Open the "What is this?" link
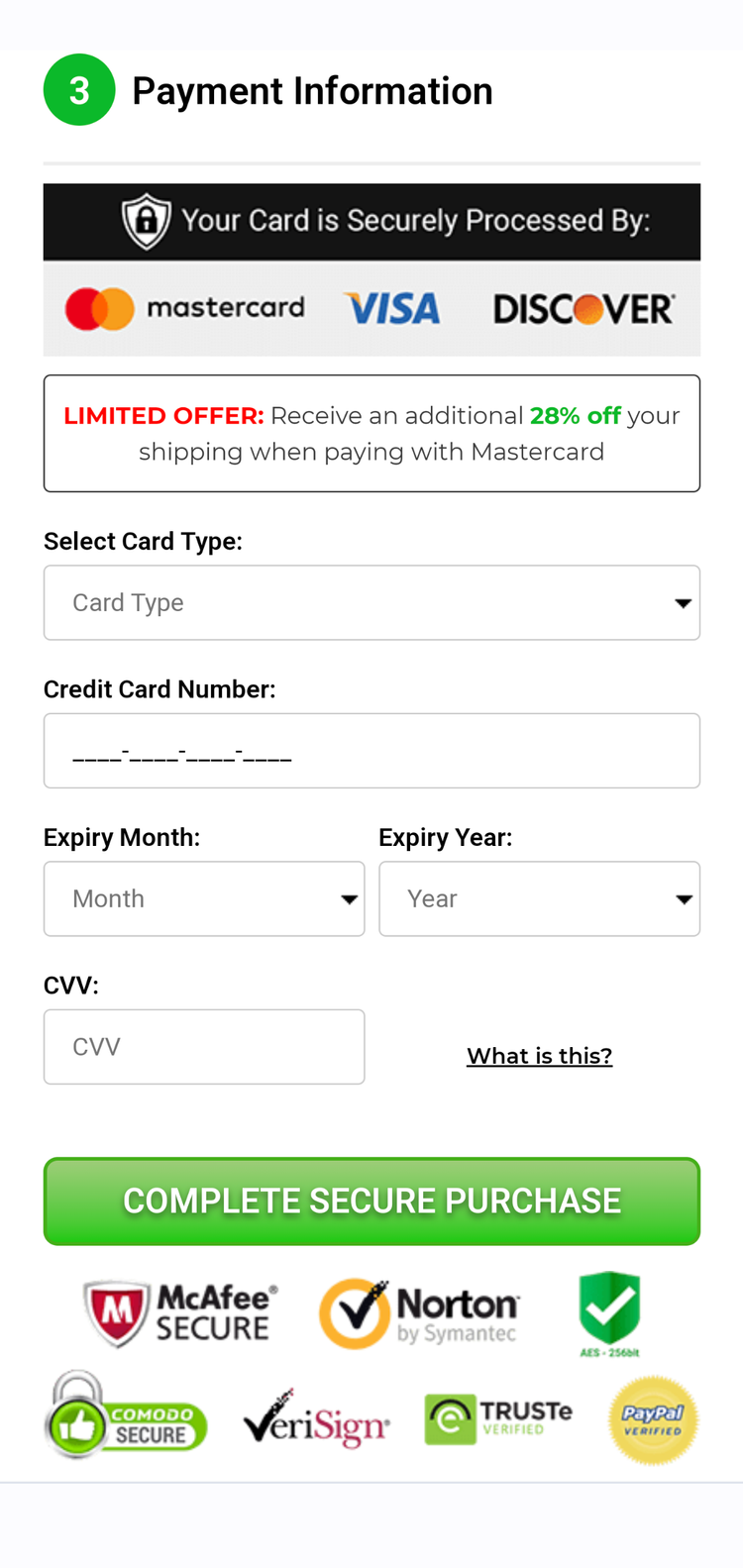Viewport: 743px width, 1568px height. click(x=540, y=1056)
